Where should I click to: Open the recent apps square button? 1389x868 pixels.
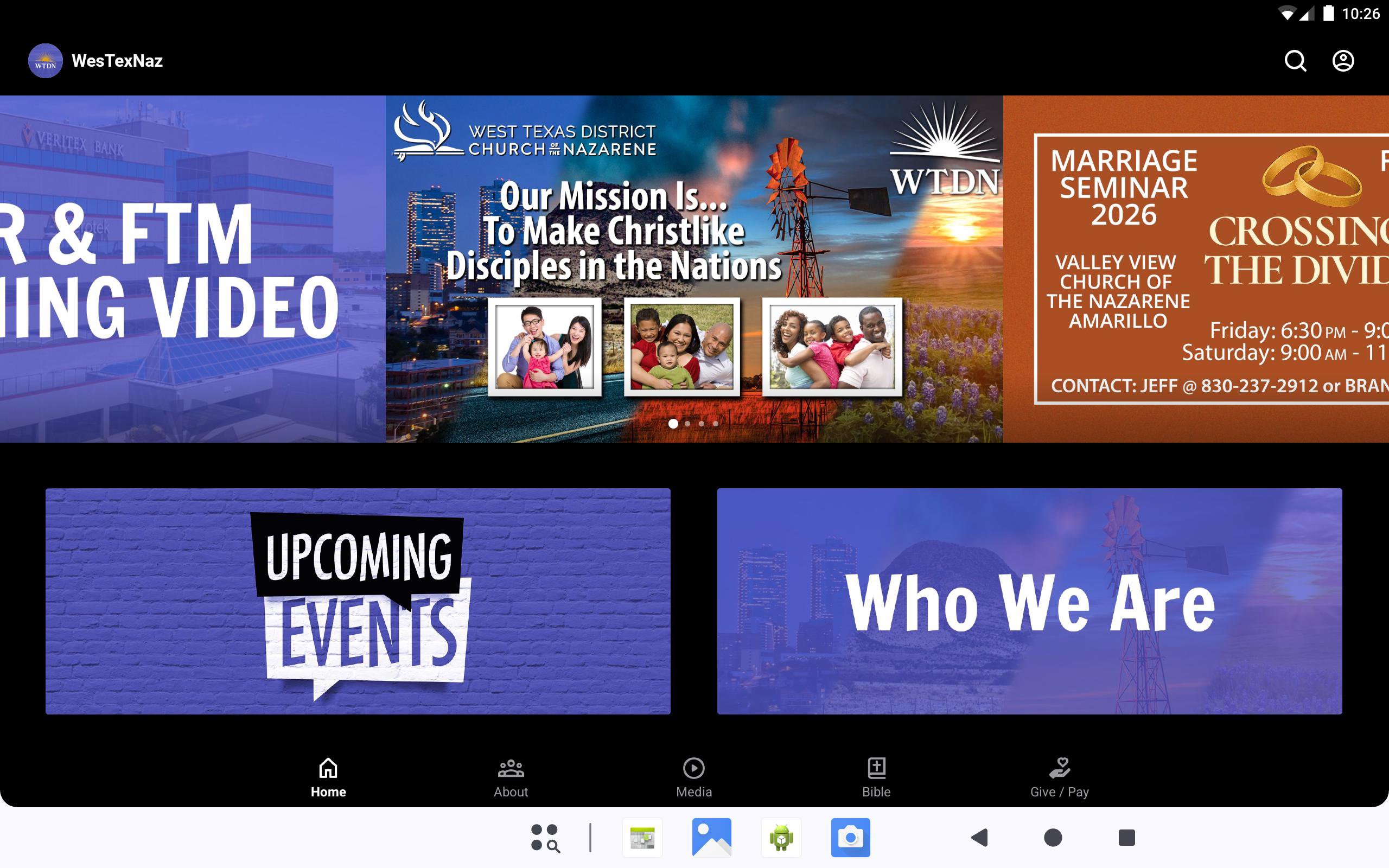tap(1126, 838)
